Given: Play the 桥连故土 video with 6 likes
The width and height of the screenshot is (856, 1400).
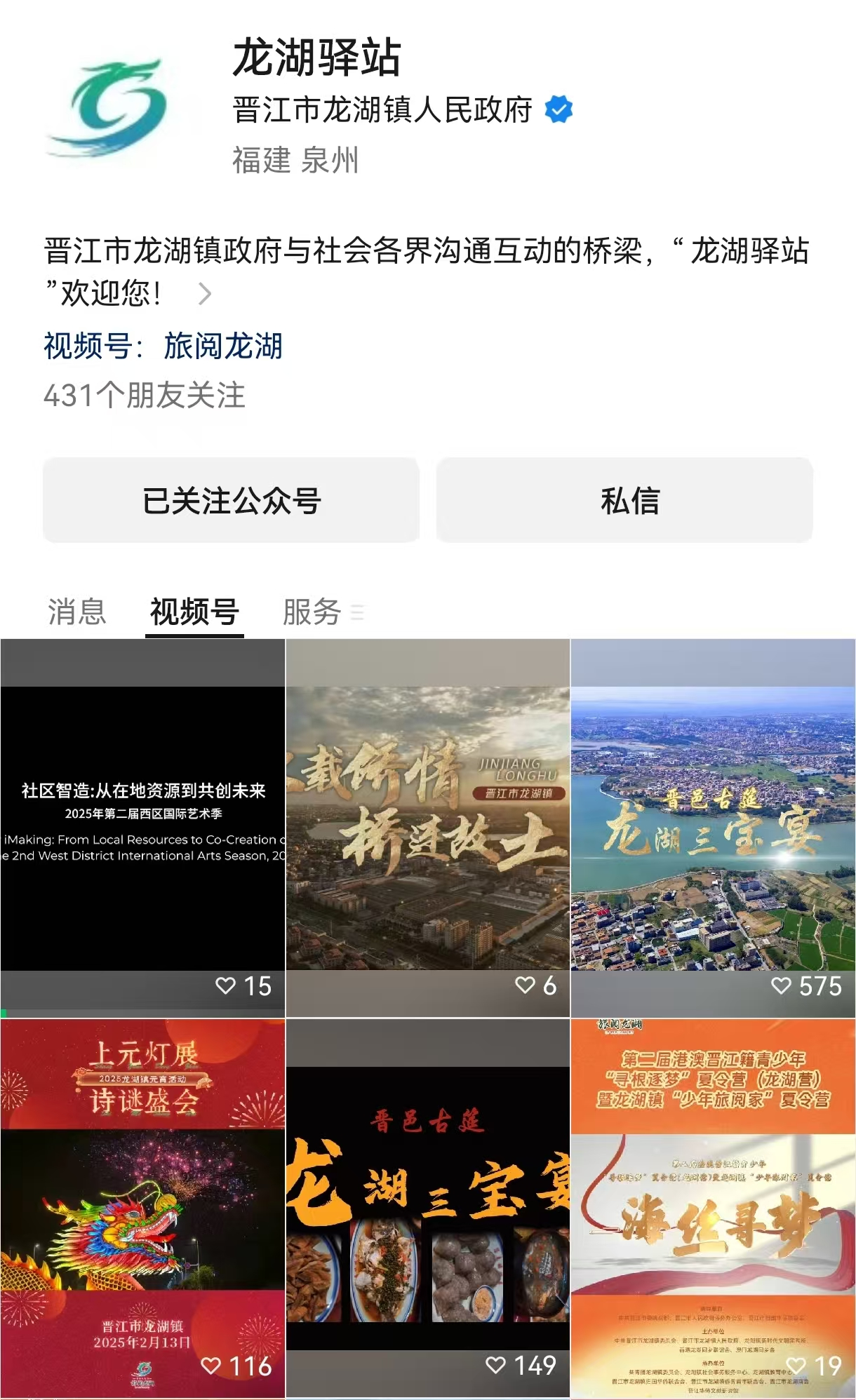Looking at the screenshot, I should click(x=427, y=828).
